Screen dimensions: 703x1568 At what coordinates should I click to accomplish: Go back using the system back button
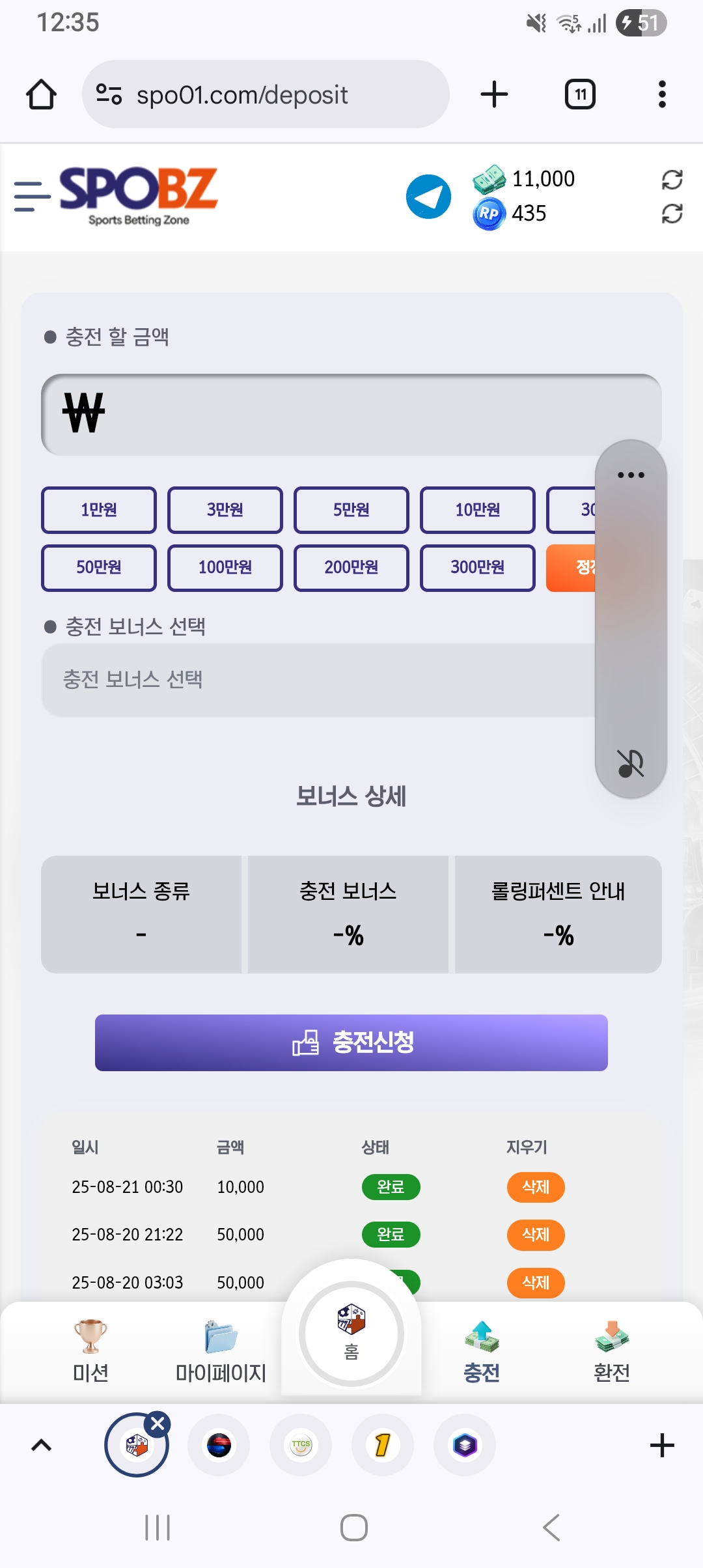[x=551, y=1527]
